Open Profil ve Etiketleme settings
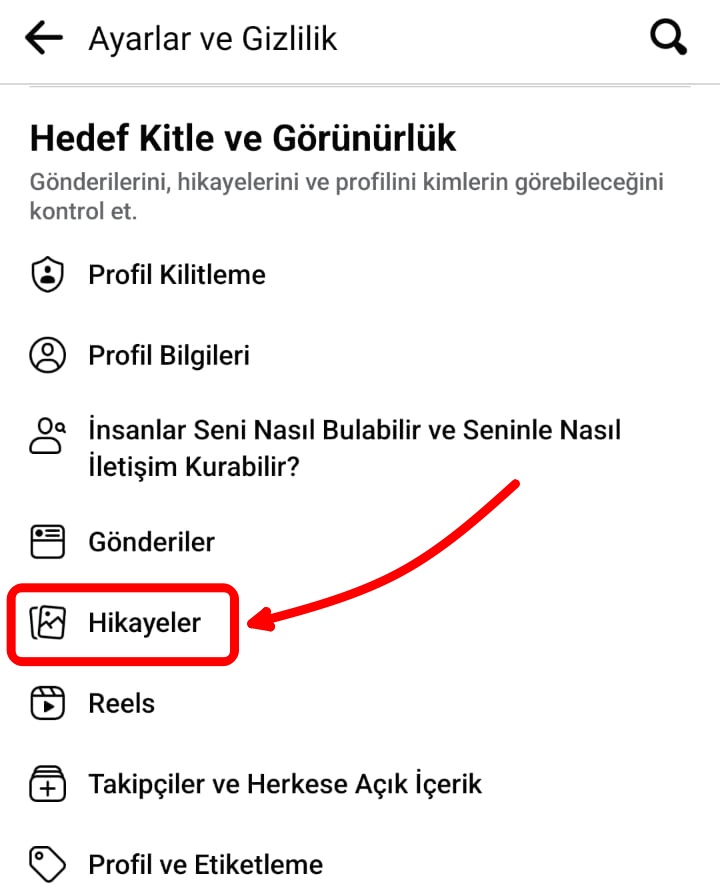The height and width of the screenshot is (884, 720). point(205,863)
